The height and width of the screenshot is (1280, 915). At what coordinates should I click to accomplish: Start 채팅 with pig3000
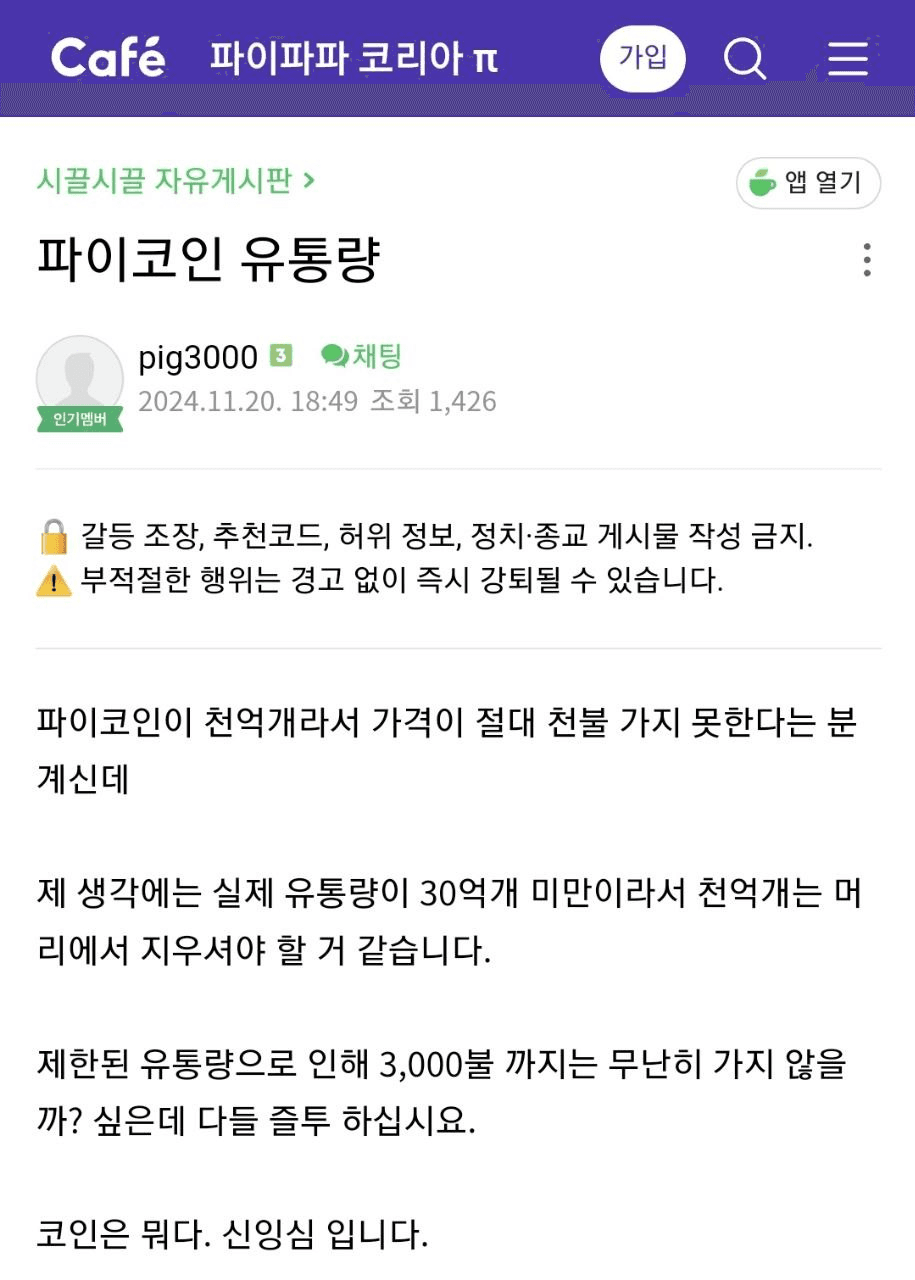(x=361, y=356)
